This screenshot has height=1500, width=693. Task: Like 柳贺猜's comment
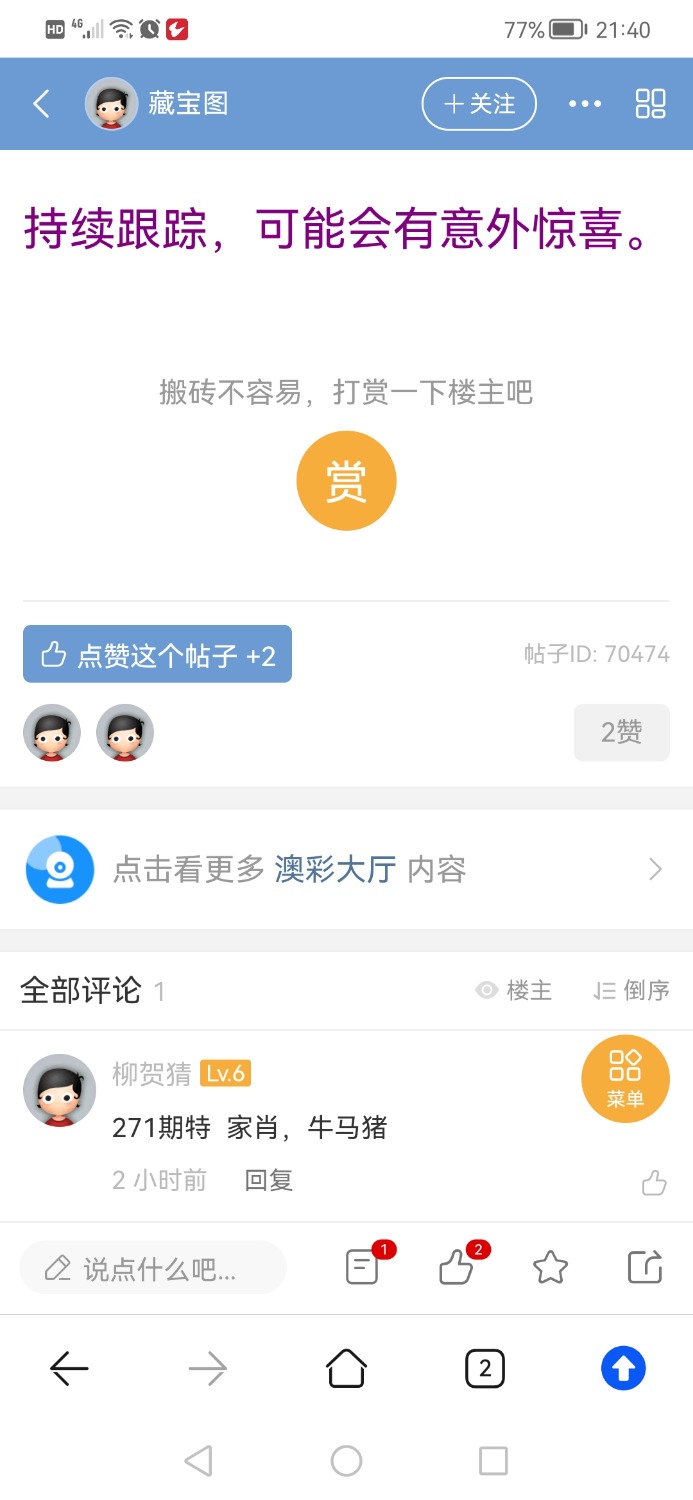654,1183
